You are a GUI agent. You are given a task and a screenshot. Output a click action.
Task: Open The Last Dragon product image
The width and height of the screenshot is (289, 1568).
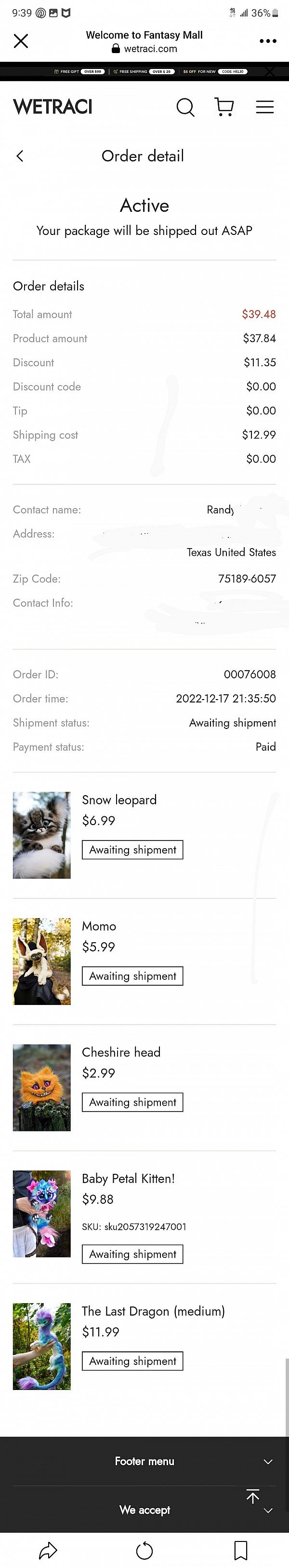42,1346
